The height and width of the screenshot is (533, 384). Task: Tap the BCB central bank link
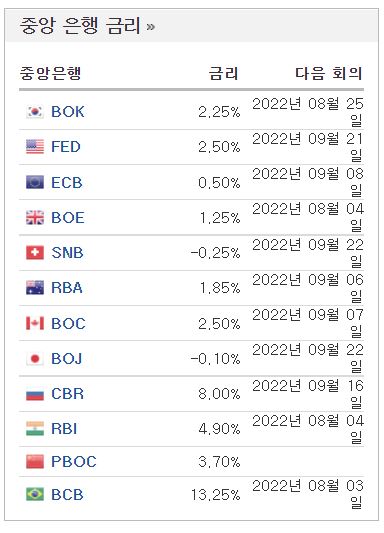click(x=67, y=495)
